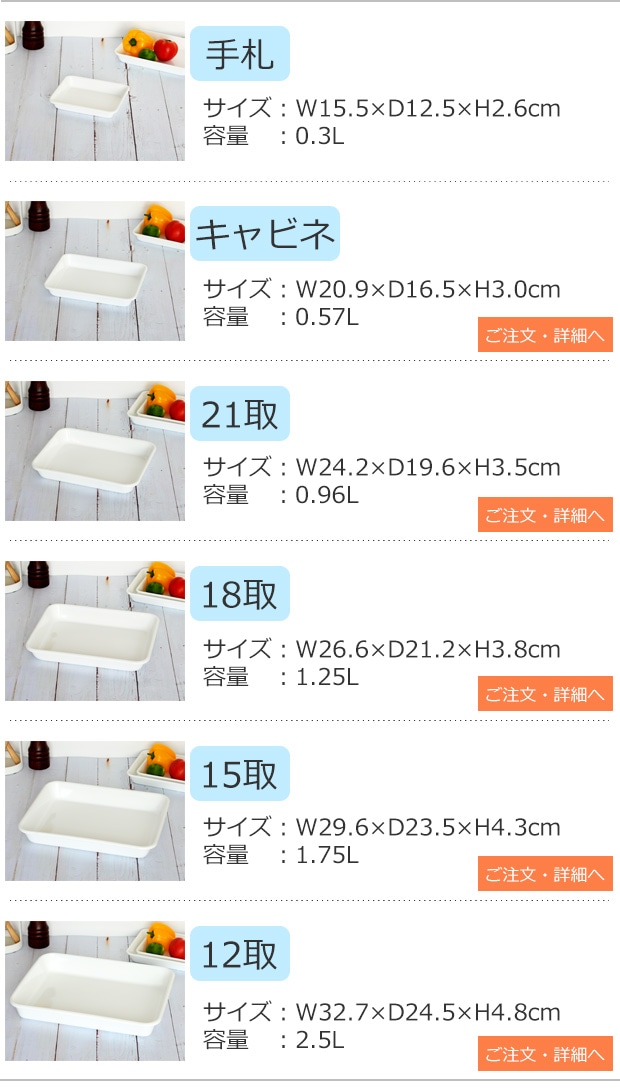
Task: Select the order button for 15取
Action: click(545, 874)
